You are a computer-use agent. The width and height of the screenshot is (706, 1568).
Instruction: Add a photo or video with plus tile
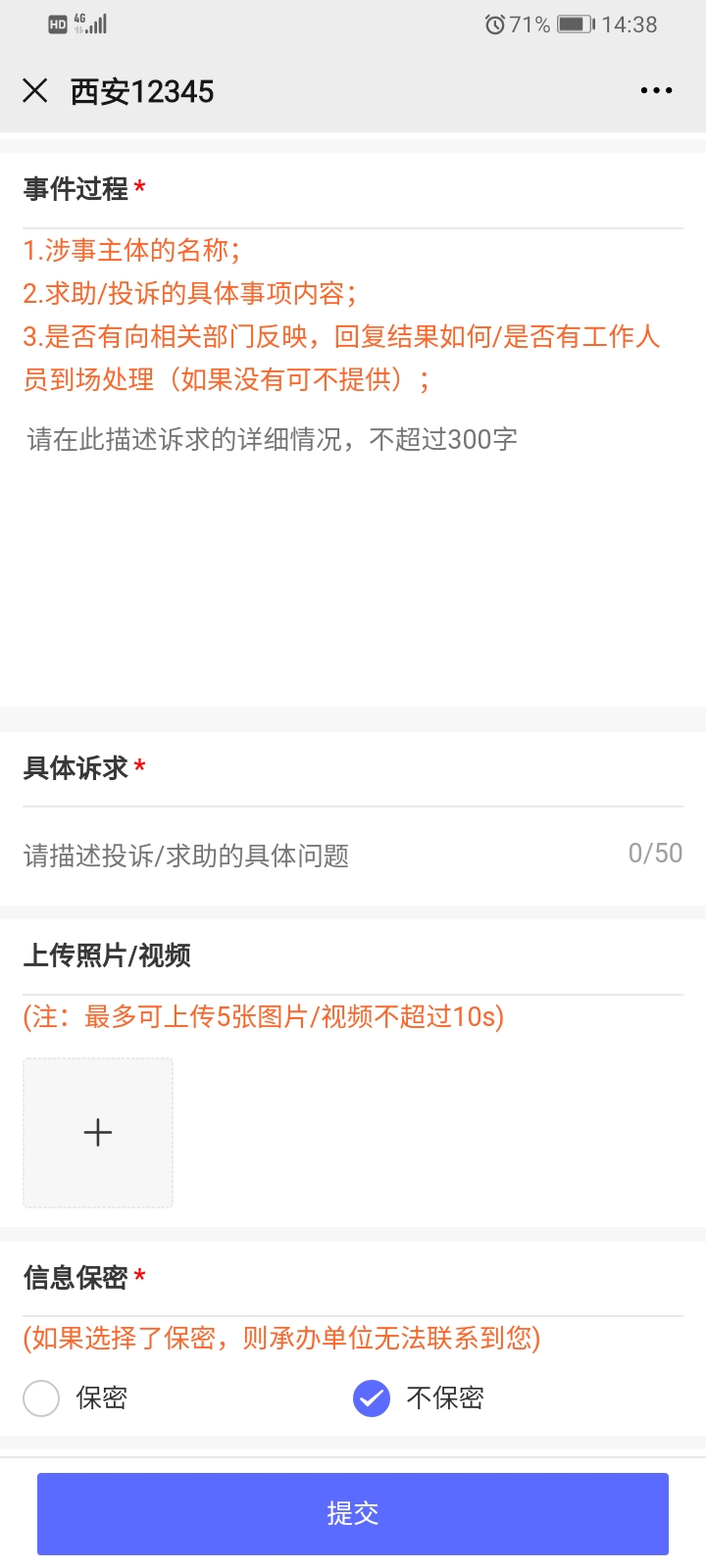click(98, 1133)
